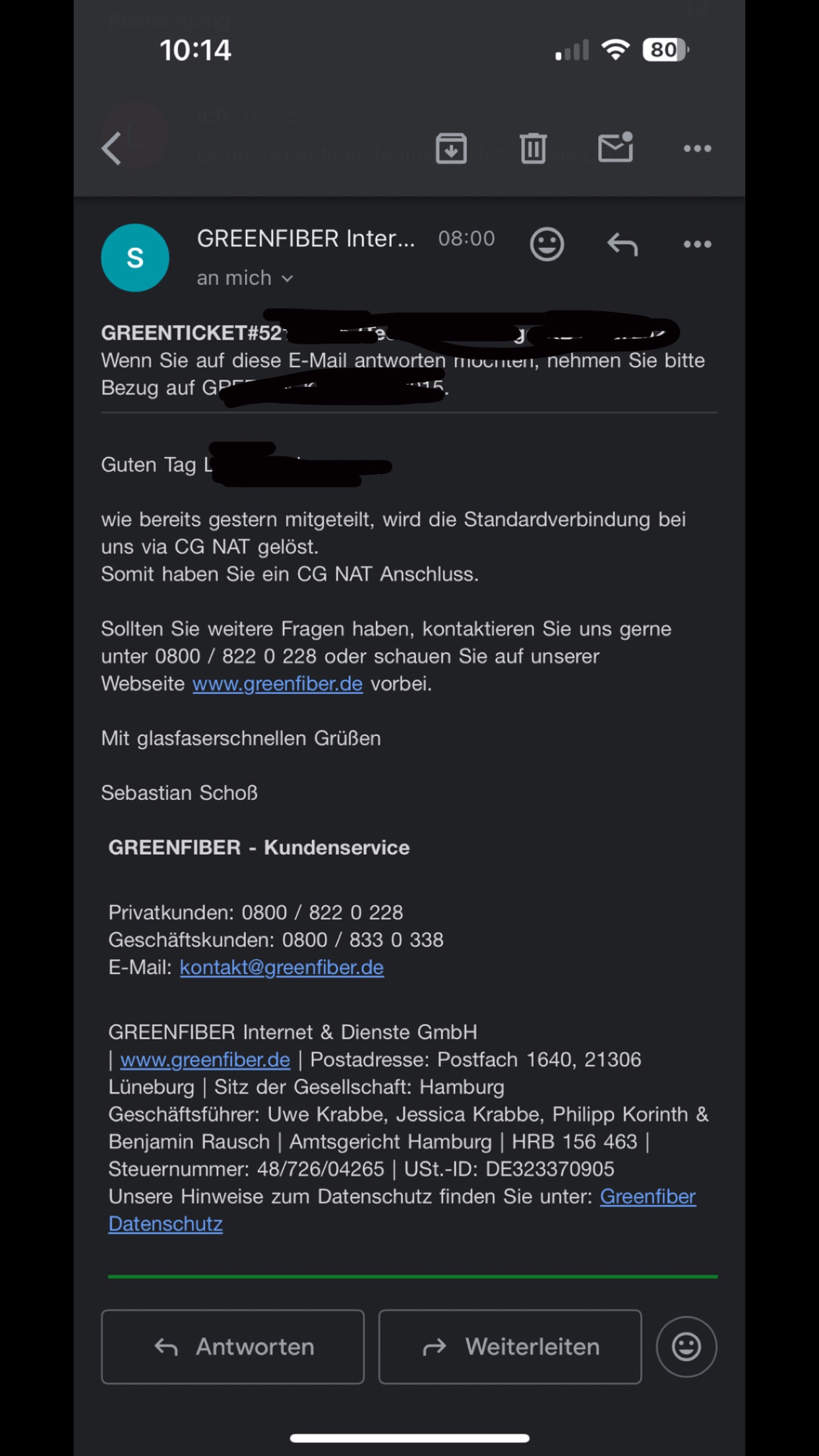Tap the Antworten button
This screenshot has width=819, height=1456.
(x=233, y=1347)
